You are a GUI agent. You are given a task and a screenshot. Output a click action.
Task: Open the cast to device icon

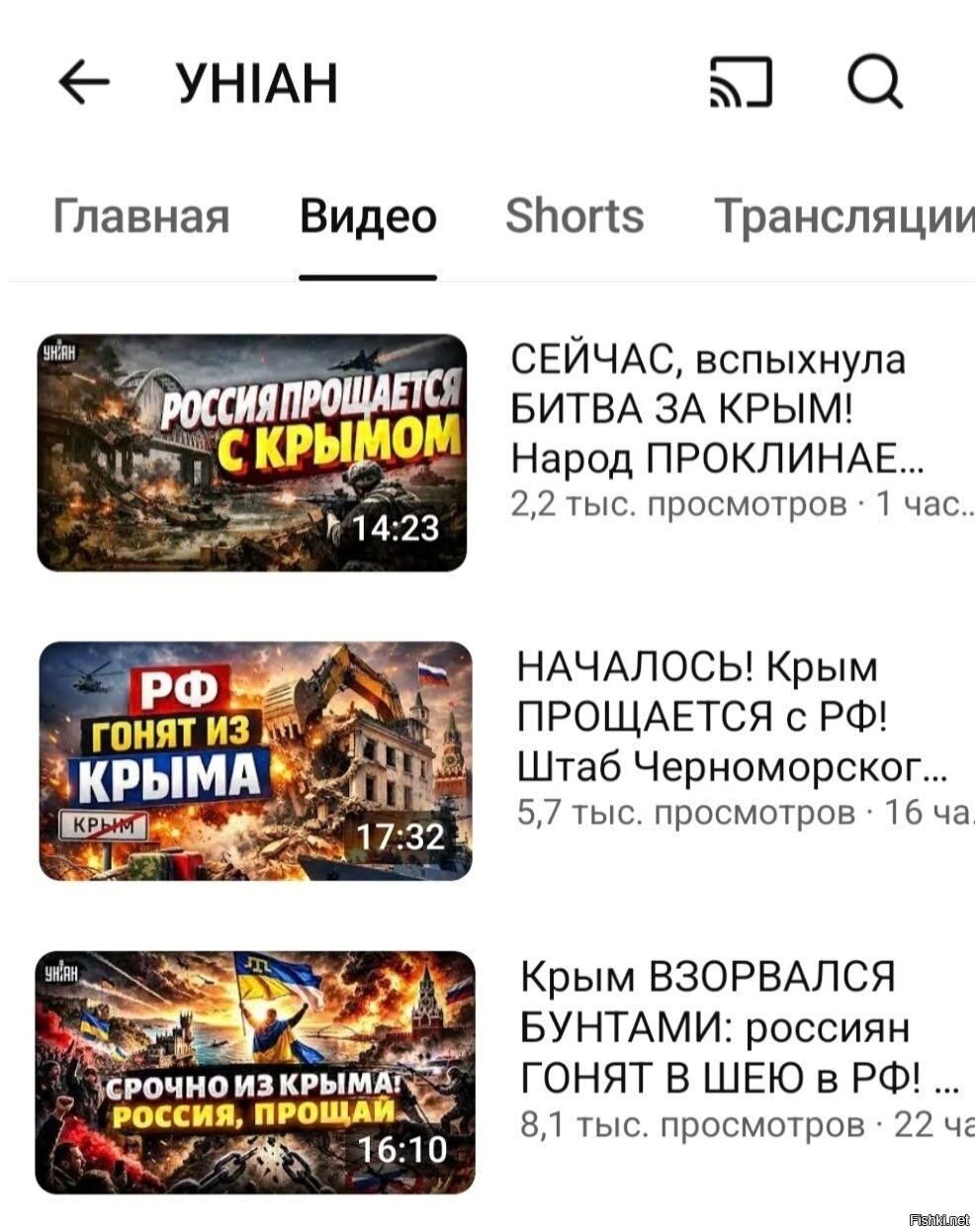pos(741,82)
